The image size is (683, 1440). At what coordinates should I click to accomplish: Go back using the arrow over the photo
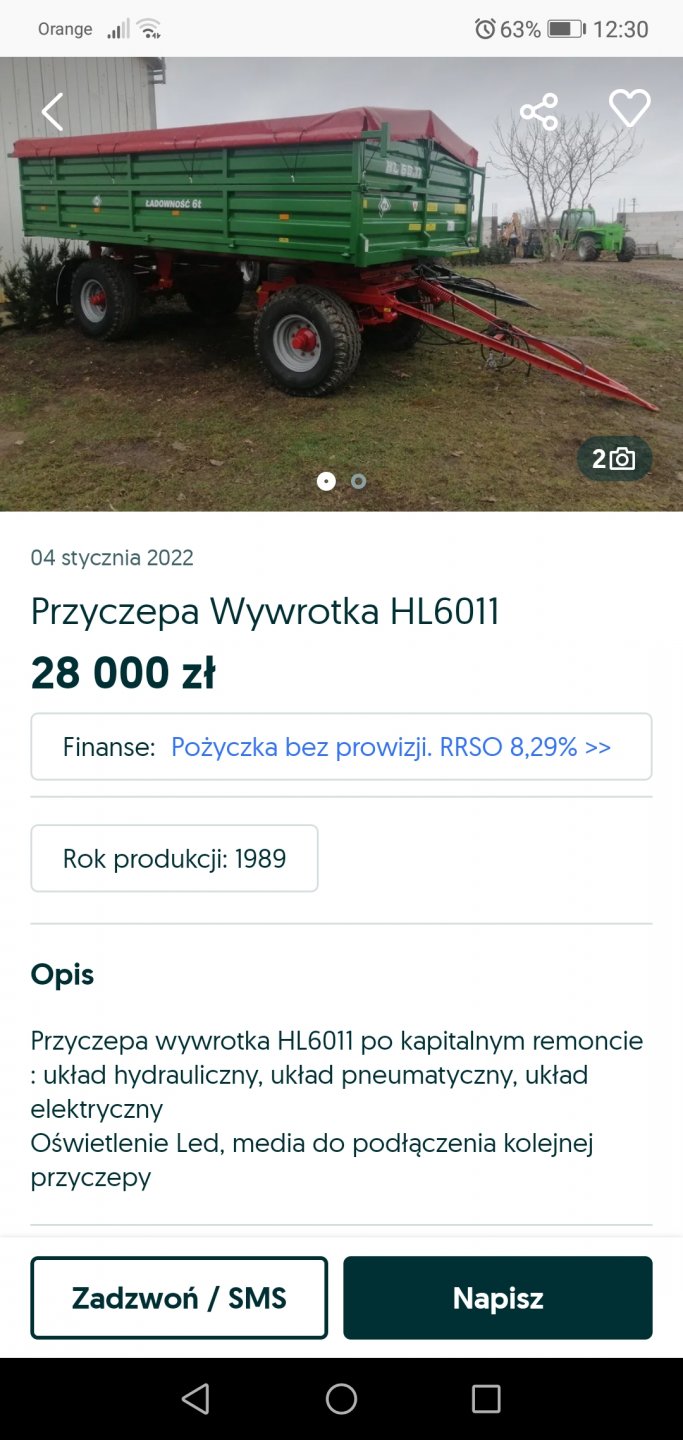coord(52,112)
